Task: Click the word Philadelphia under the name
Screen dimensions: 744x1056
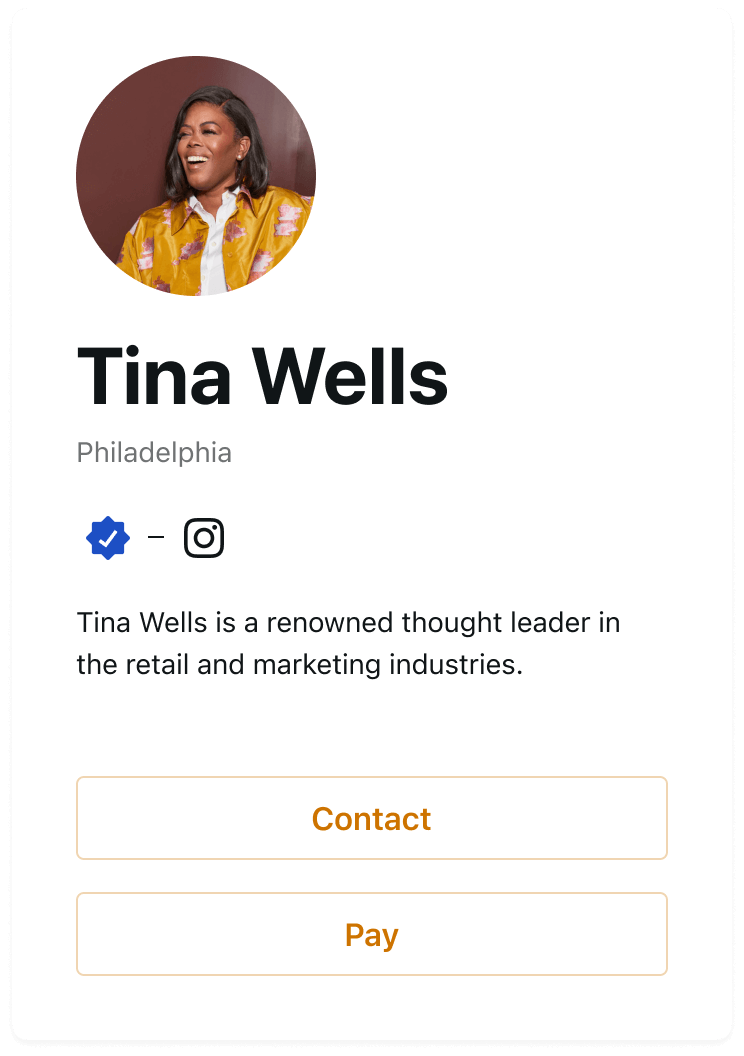Action: 154,452
